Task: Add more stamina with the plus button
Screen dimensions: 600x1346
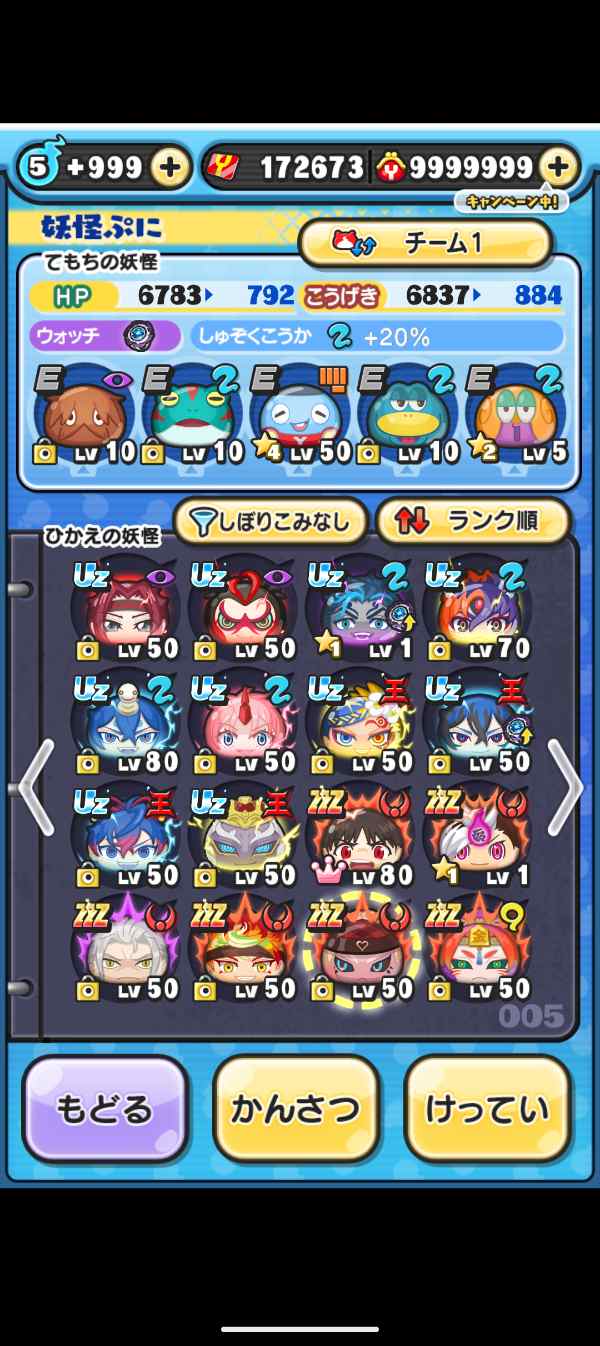Action: [170, 168]
